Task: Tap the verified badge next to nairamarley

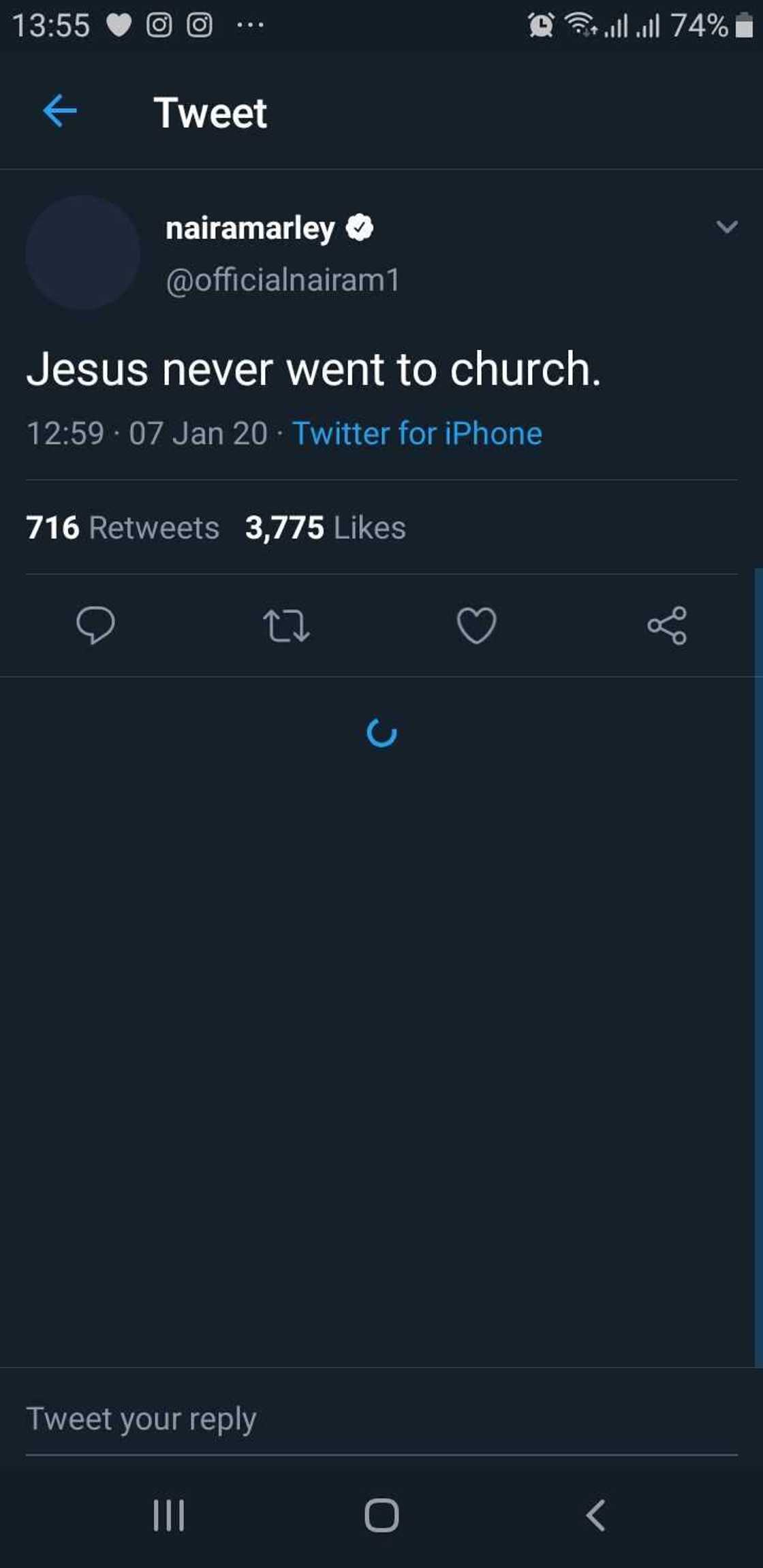Action: pos(359,227)
